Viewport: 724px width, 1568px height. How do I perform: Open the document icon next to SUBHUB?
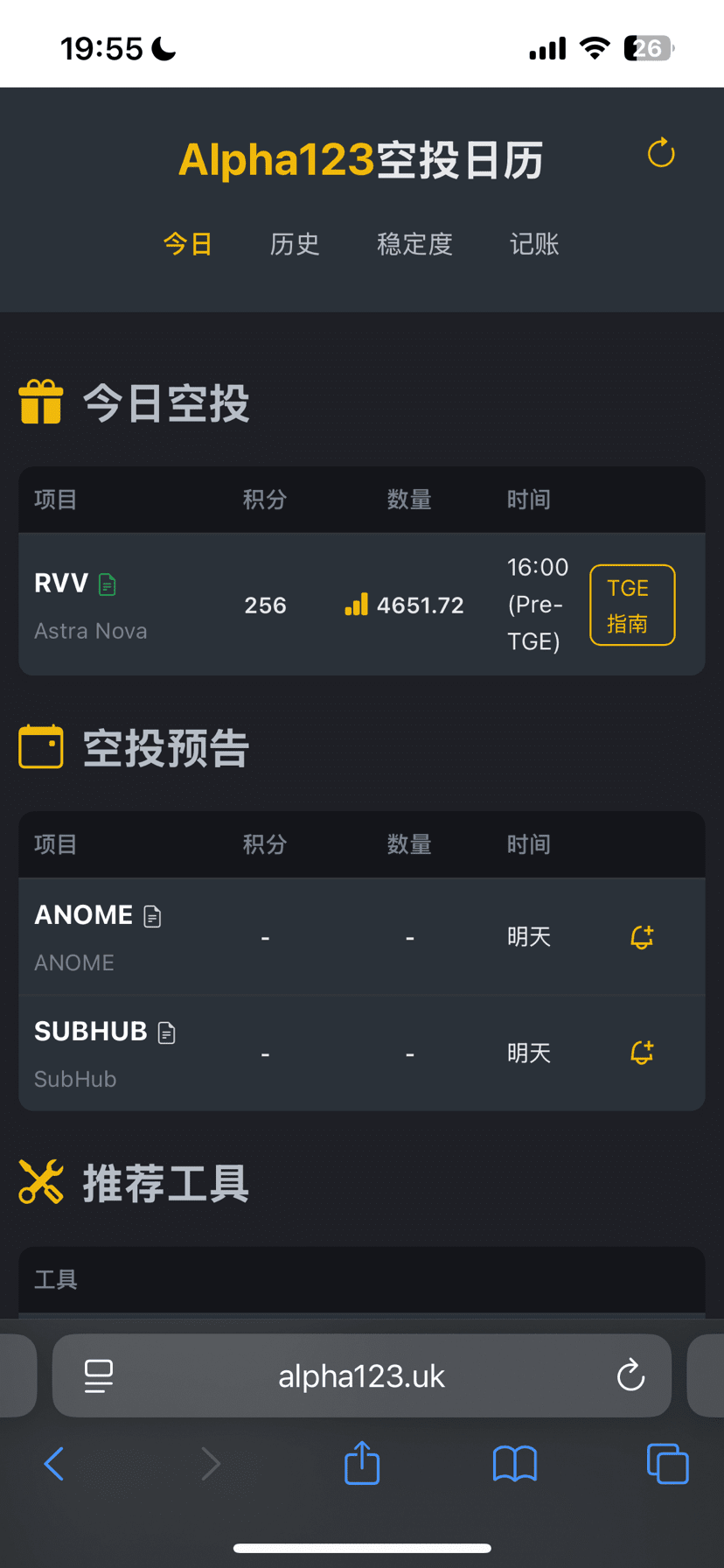166,1033
